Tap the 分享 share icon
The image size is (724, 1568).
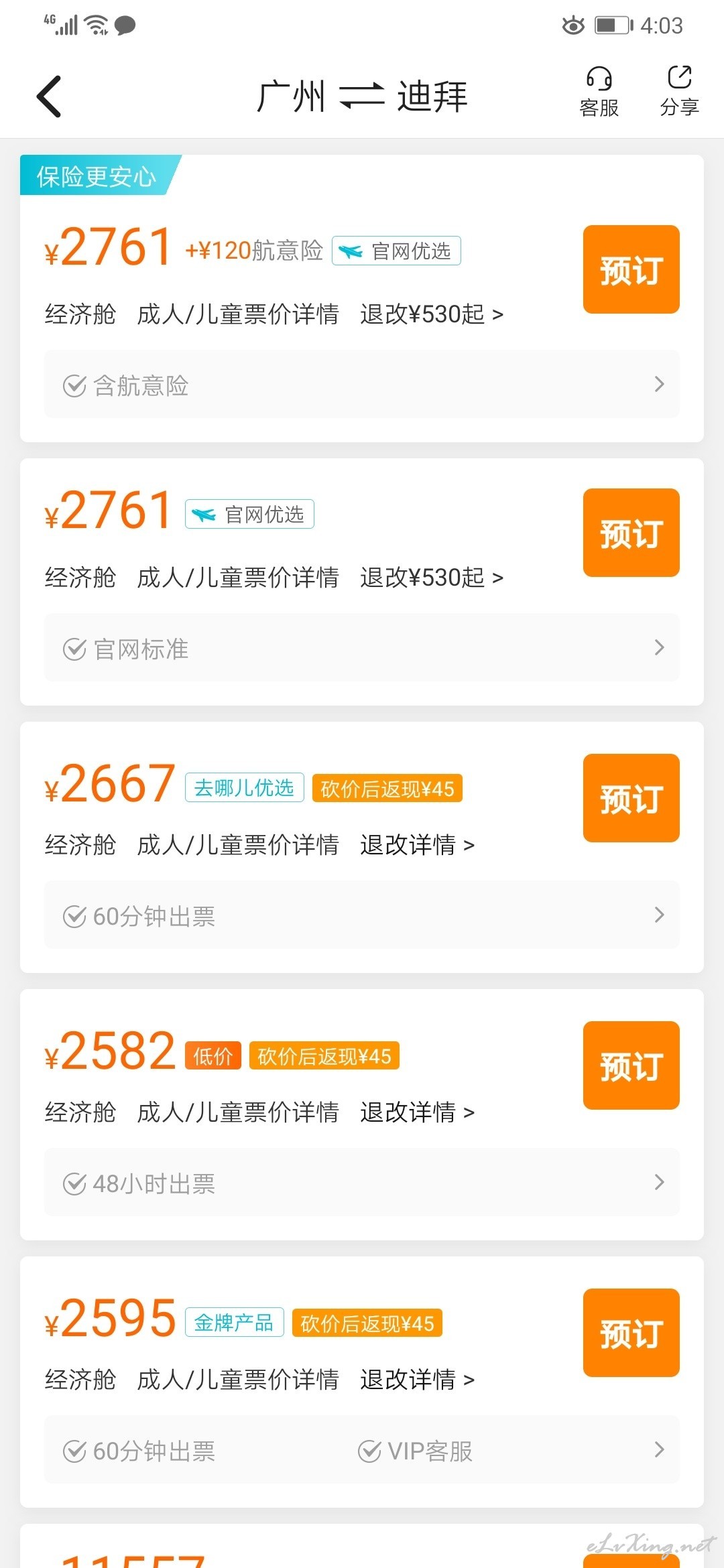pyautogui.click(x=680, y=92)
